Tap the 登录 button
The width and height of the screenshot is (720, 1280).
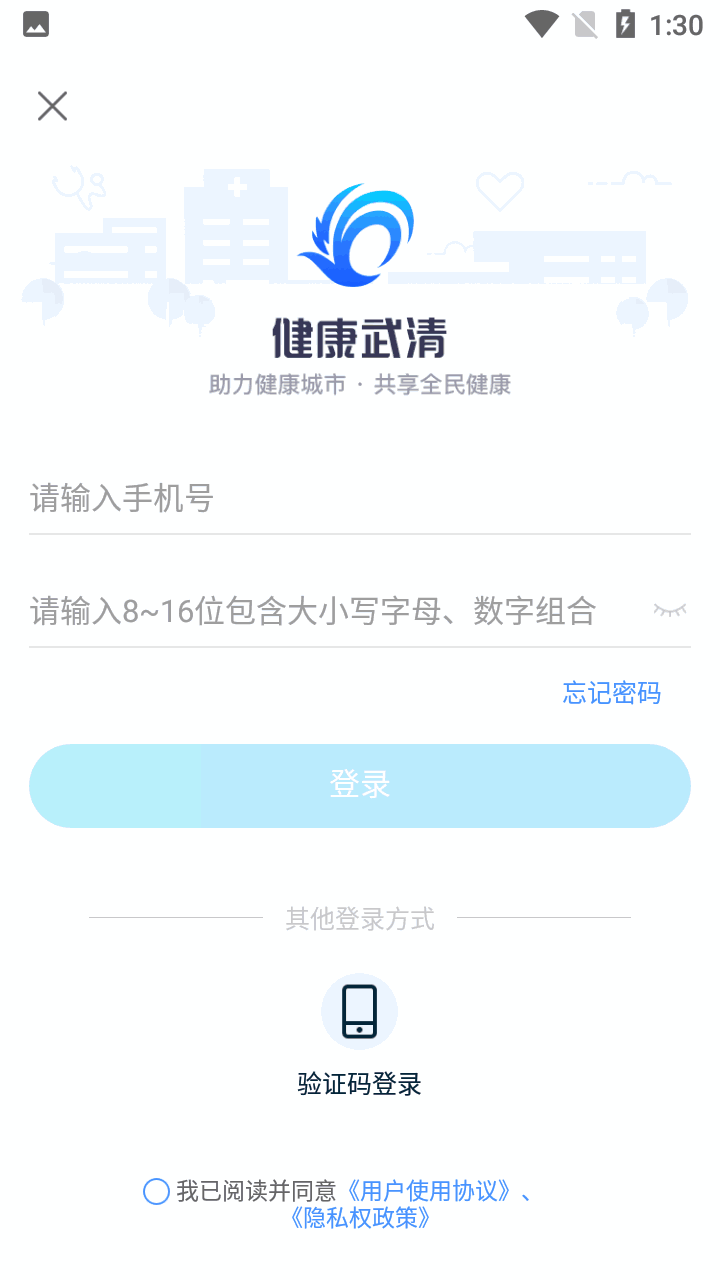point(360,785)
